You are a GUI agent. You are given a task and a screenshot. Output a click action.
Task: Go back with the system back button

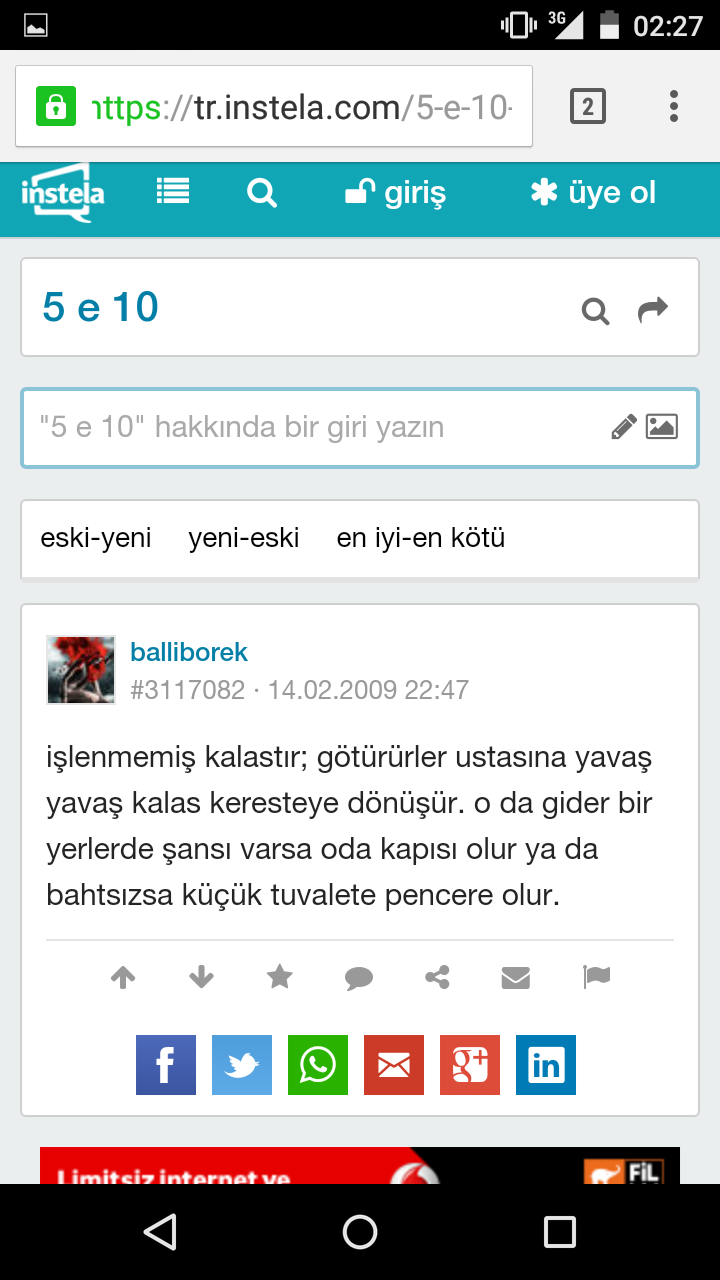click(x=160, y=1232)
